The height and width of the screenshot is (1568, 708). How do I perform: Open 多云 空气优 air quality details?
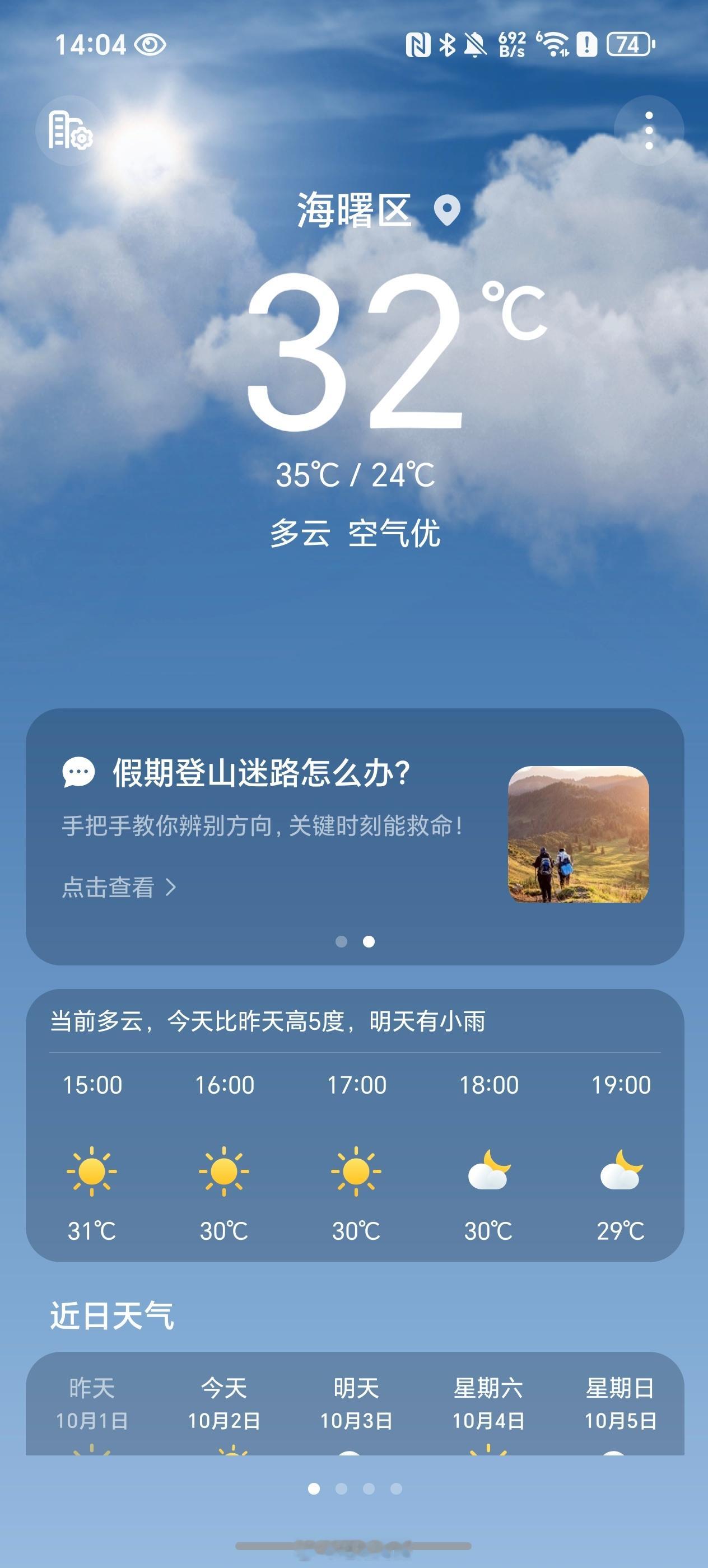tap(355, 533)
